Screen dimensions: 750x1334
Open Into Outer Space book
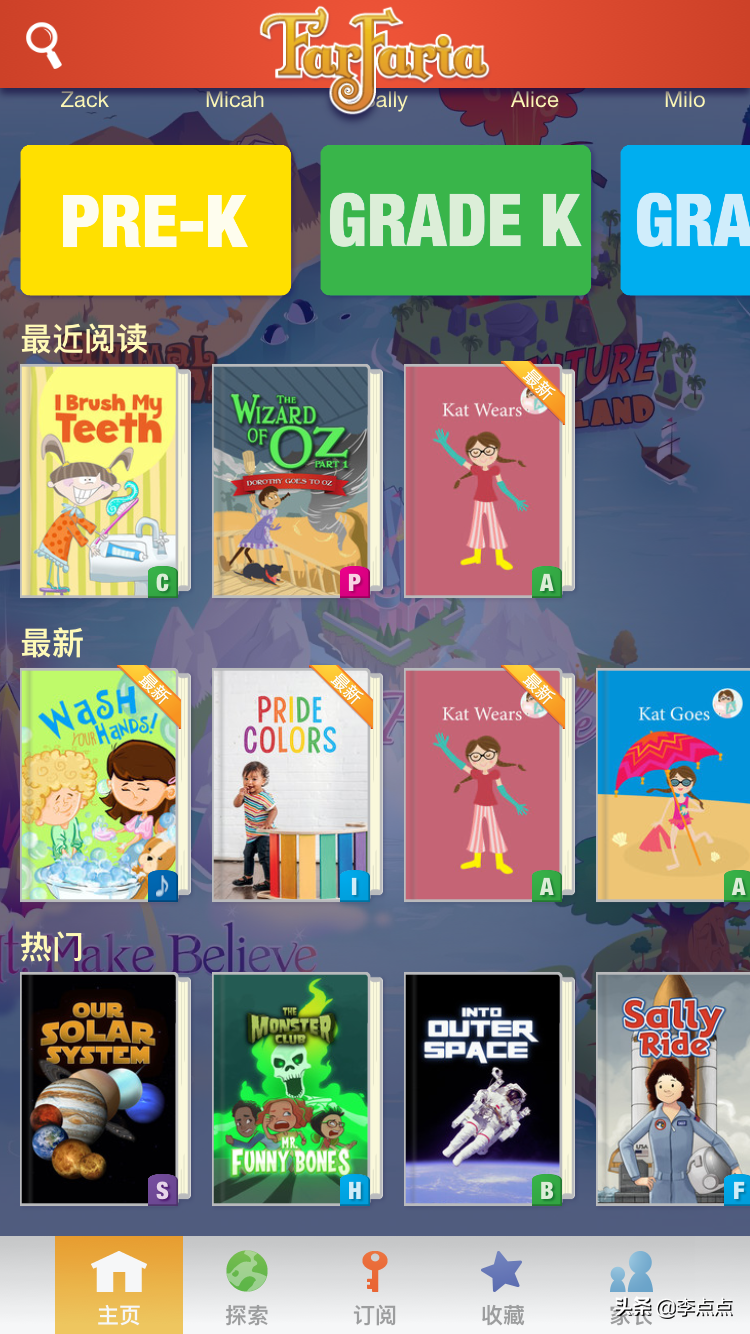click(483, 1089)
